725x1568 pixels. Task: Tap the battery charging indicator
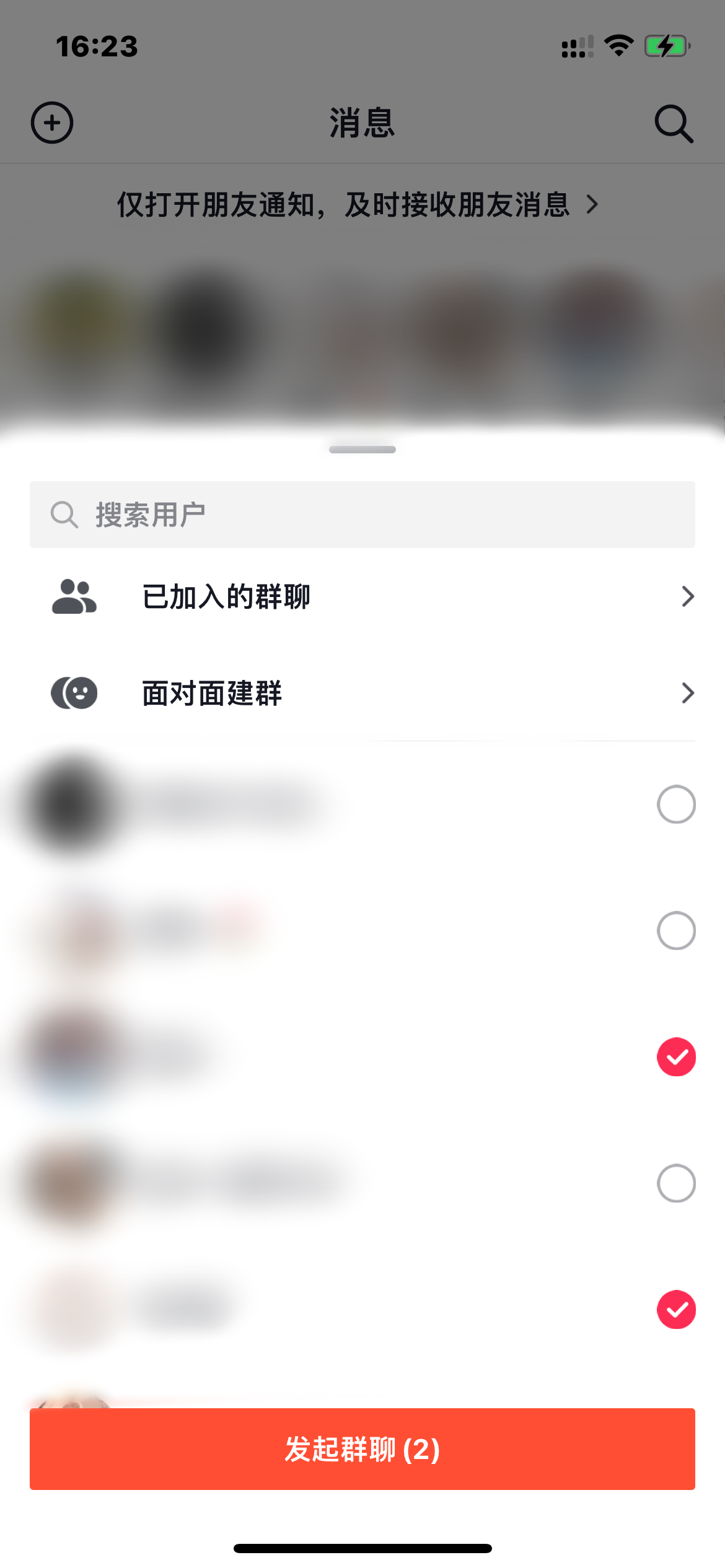pos(666,45)
